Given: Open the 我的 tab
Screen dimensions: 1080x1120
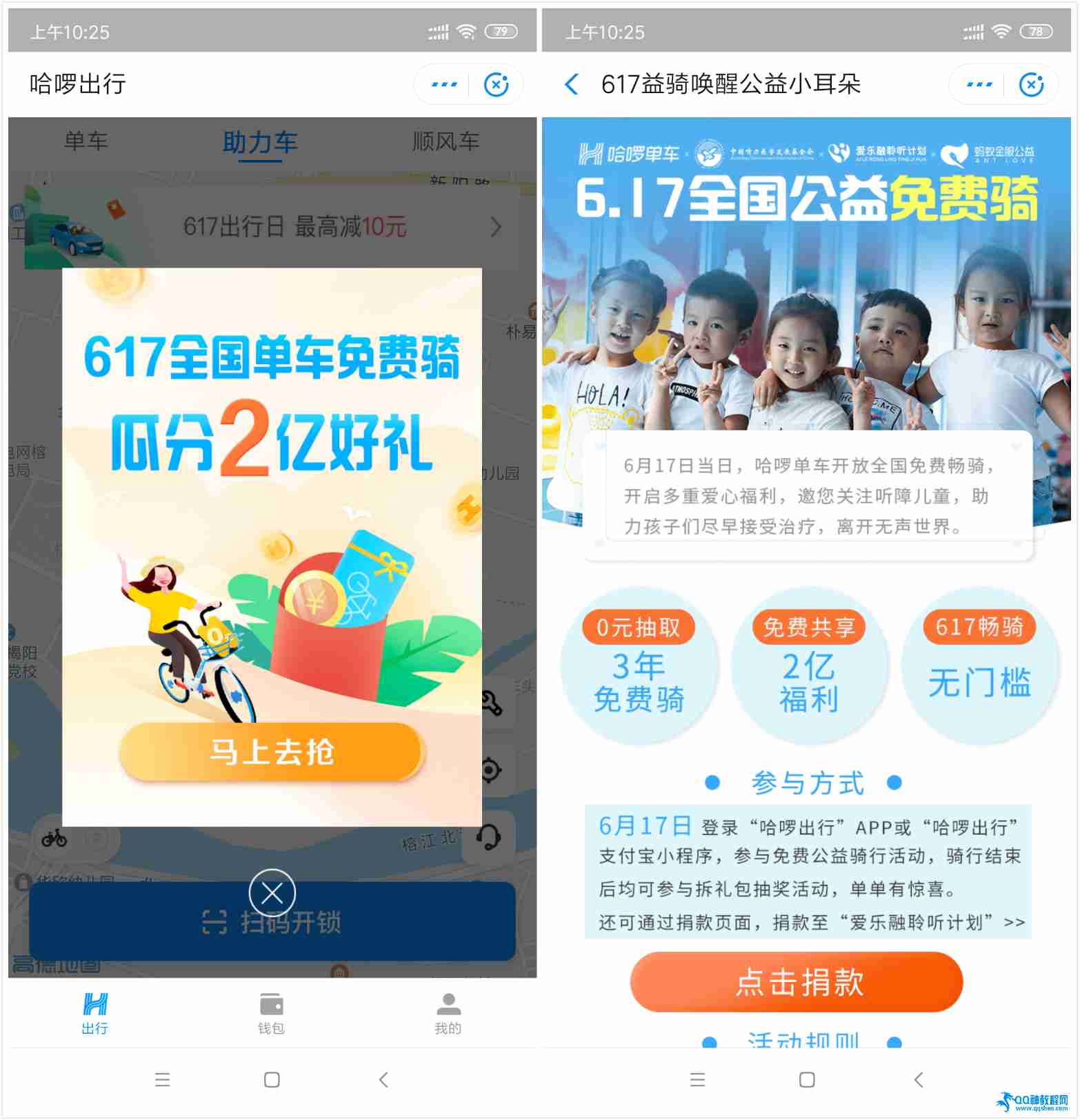Looking at the screenshot, I should (x=448, y=1012).
